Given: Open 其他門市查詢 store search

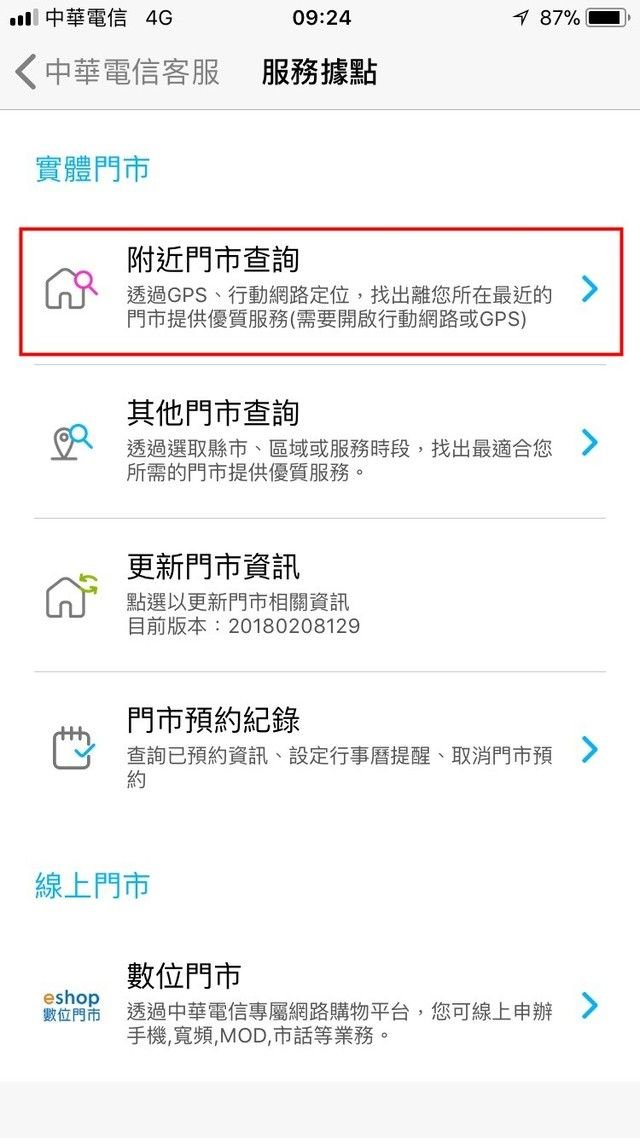Looking at the screenshot, I should pyautogui.click(x=320, y=442).
